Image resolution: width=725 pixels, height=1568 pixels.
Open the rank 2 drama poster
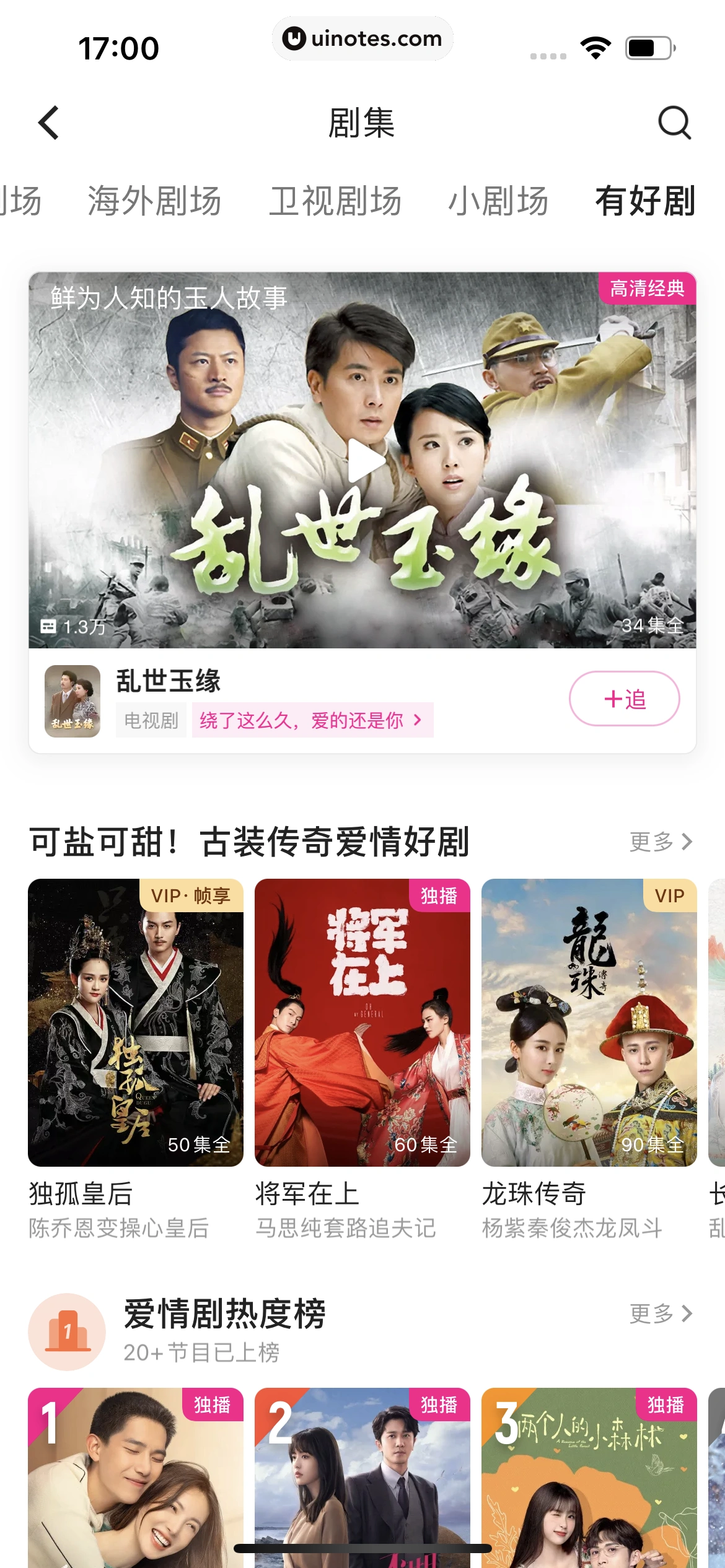coord(362,1477)
